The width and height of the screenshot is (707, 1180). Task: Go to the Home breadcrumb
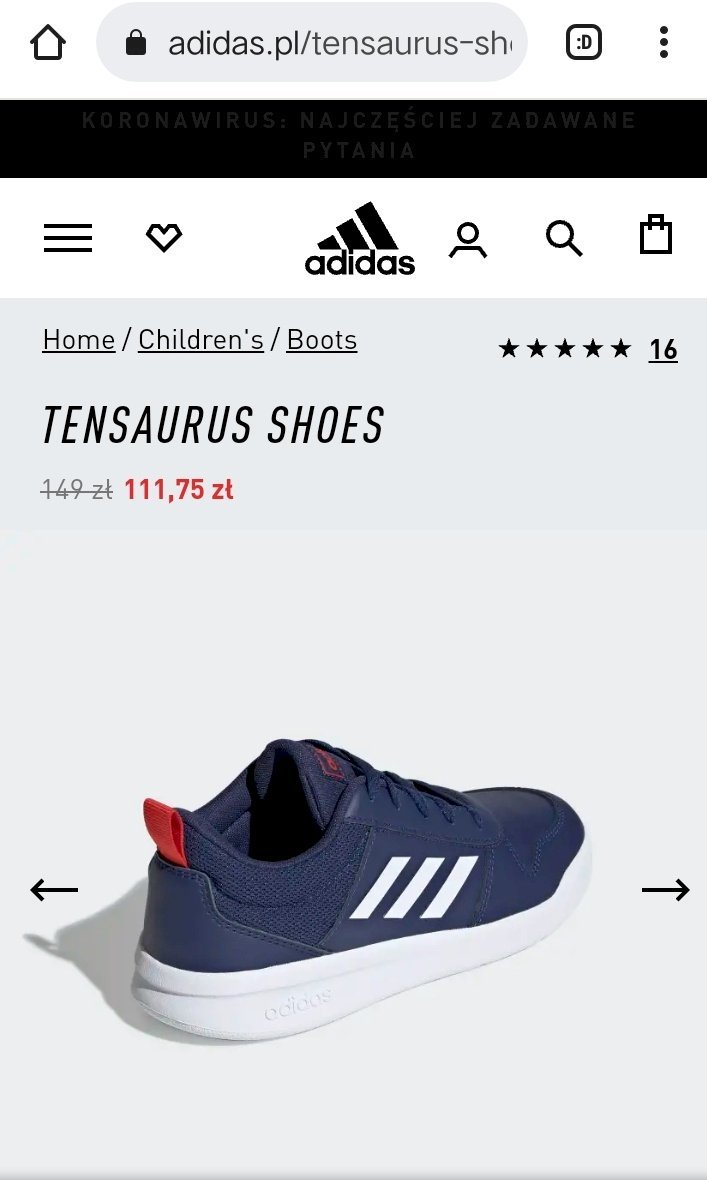click(x=79, y=339)
